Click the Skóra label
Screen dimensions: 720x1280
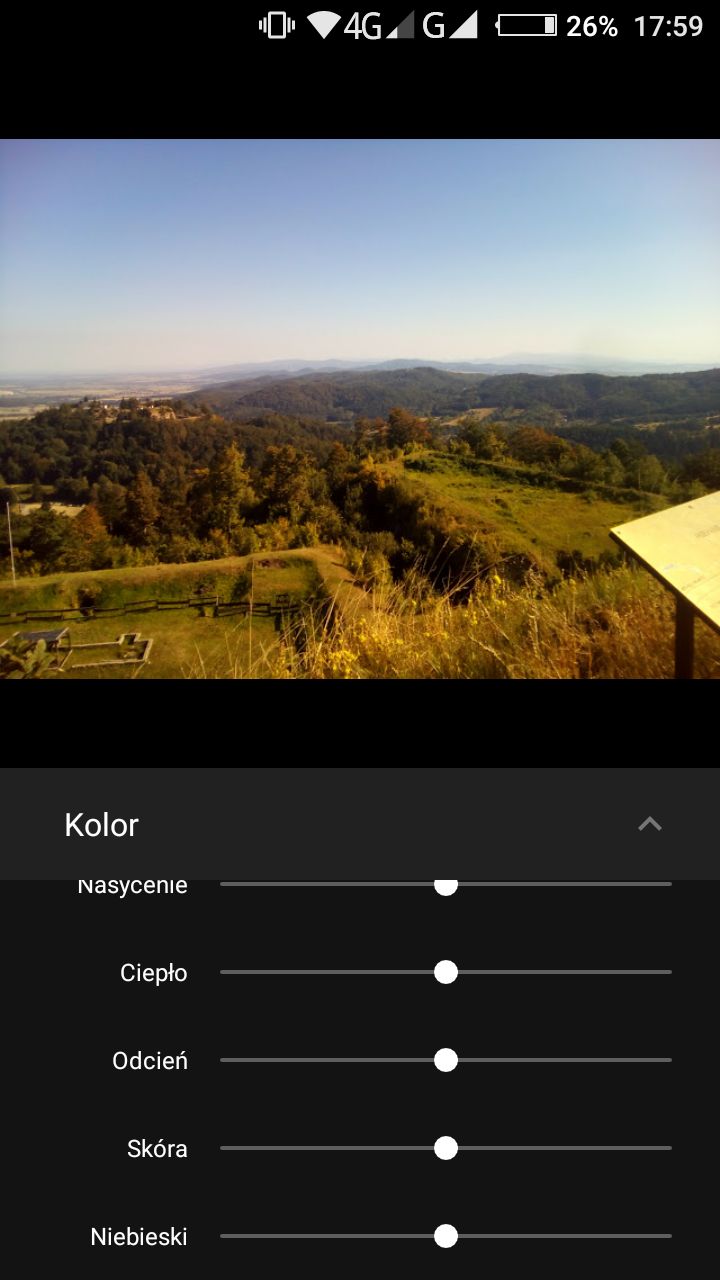(156, 1148)
